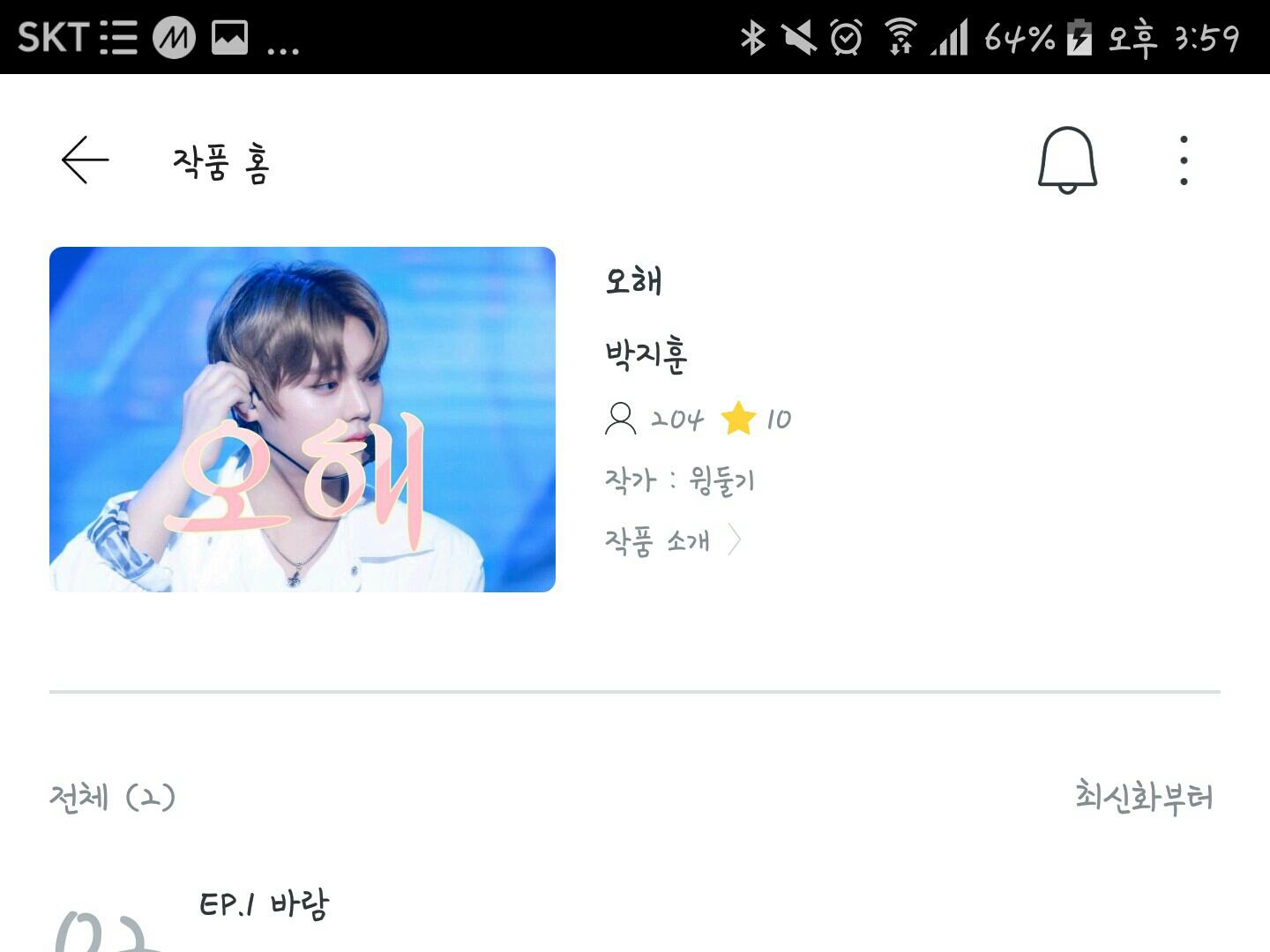1270x952 pixels.
Task: Open 작품 소개 work introduction
Action: click(672, 540)
